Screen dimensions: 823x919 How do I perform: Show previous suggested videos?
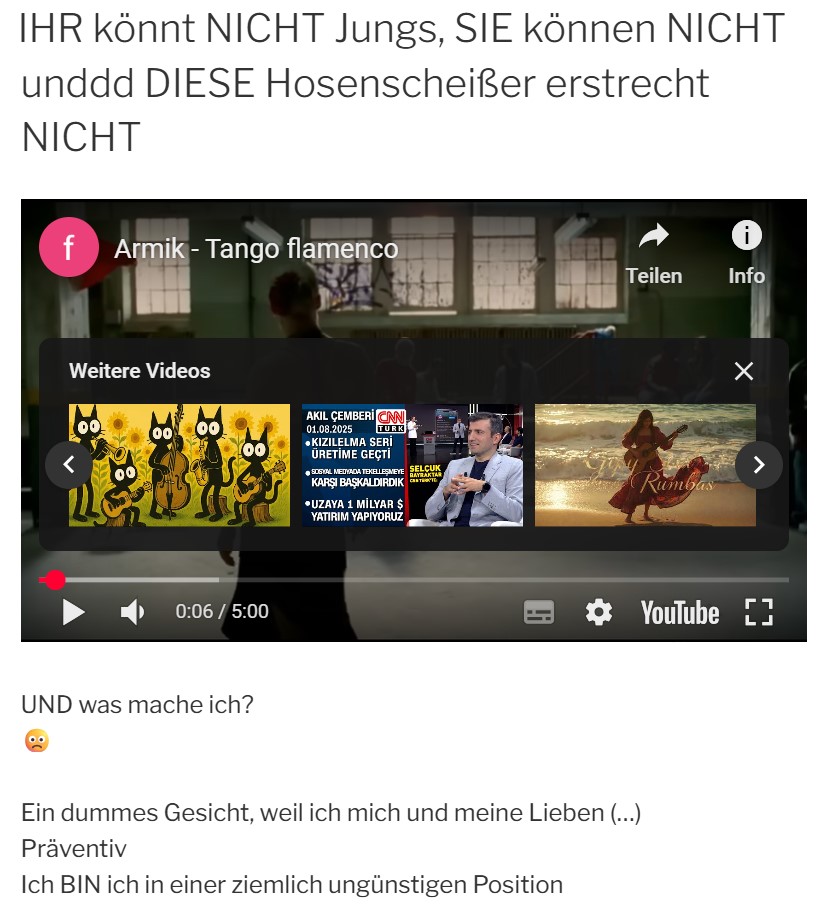69,465
